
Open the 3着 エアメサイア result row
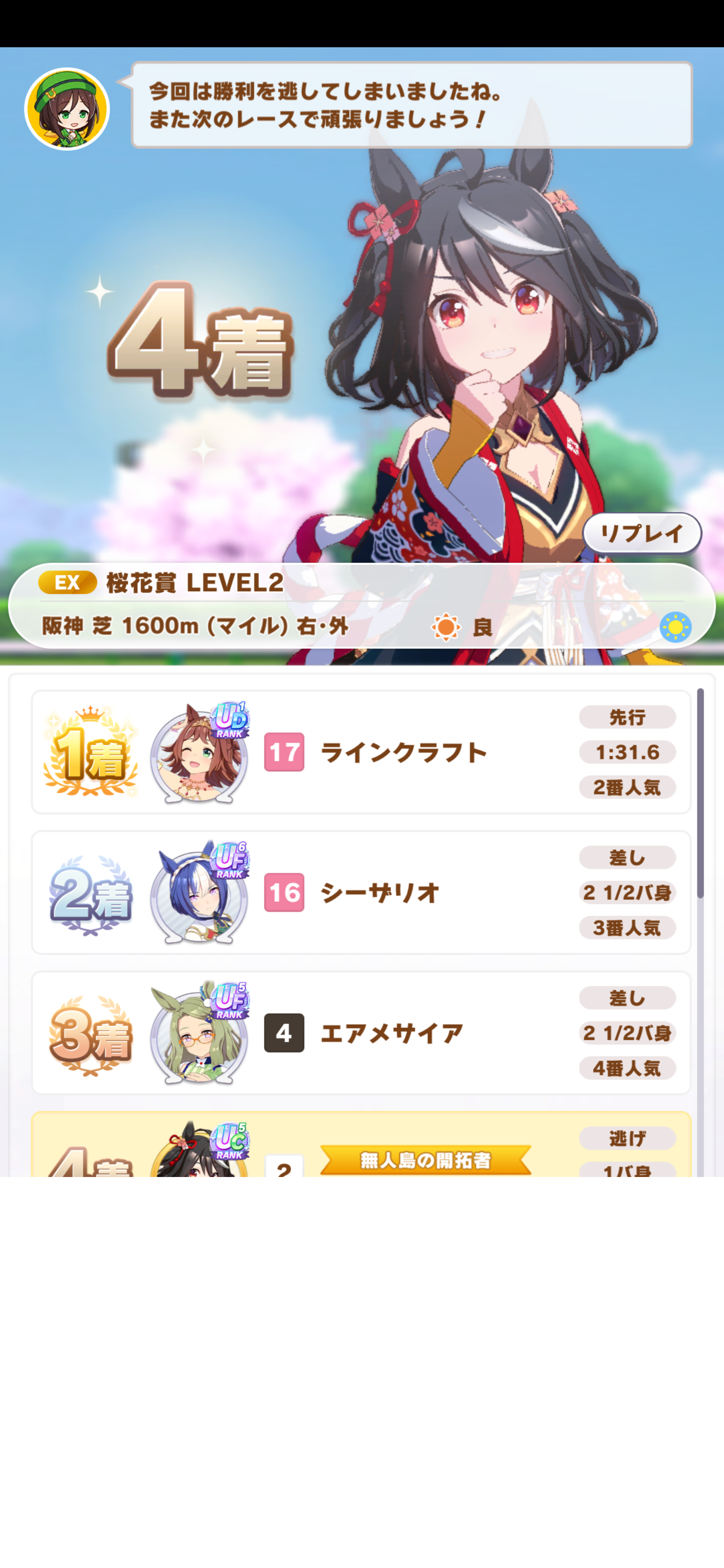[x=361, y=1032]
